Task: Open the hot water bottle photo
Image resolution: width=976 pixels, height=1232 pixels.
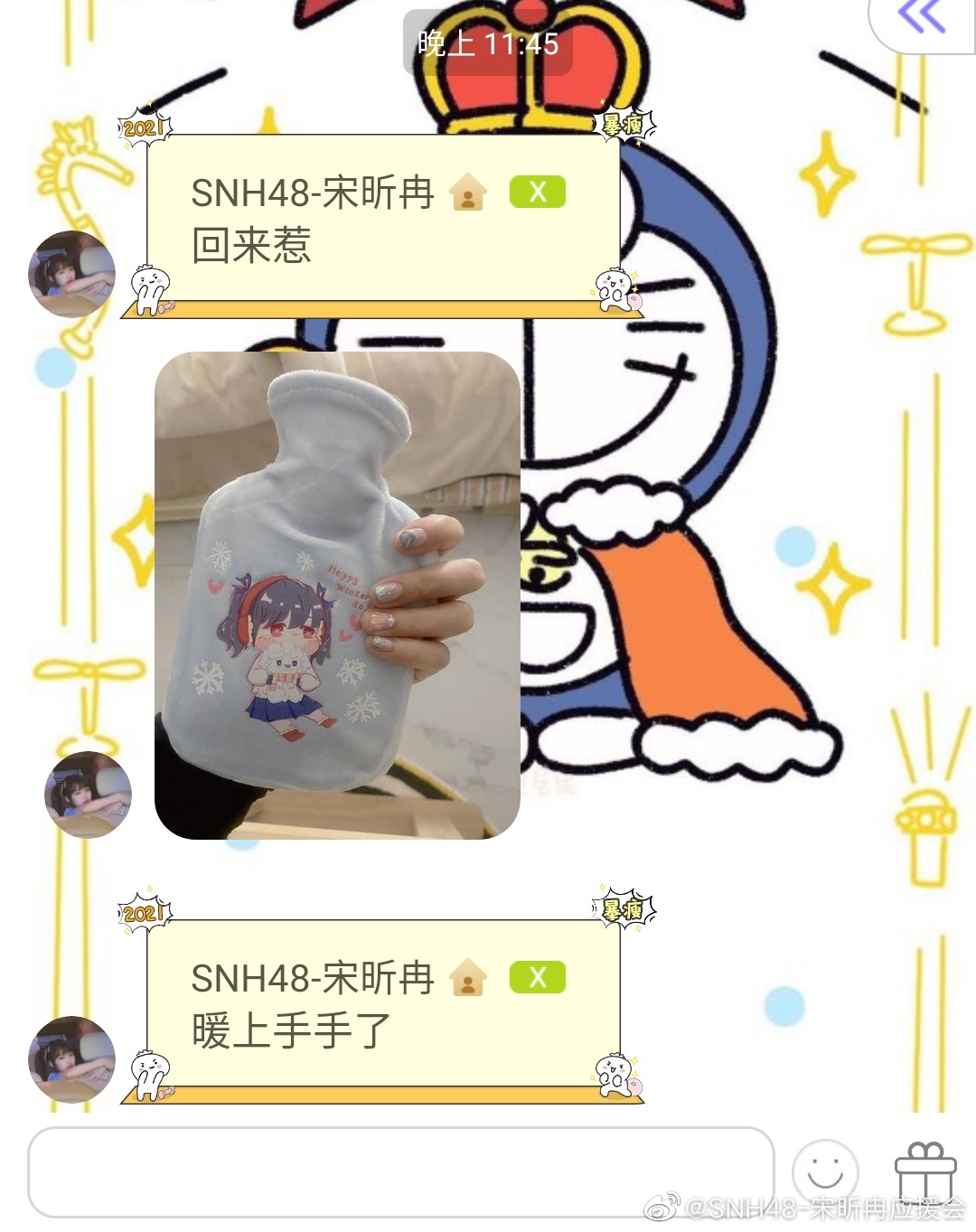Action: (337, 595)
